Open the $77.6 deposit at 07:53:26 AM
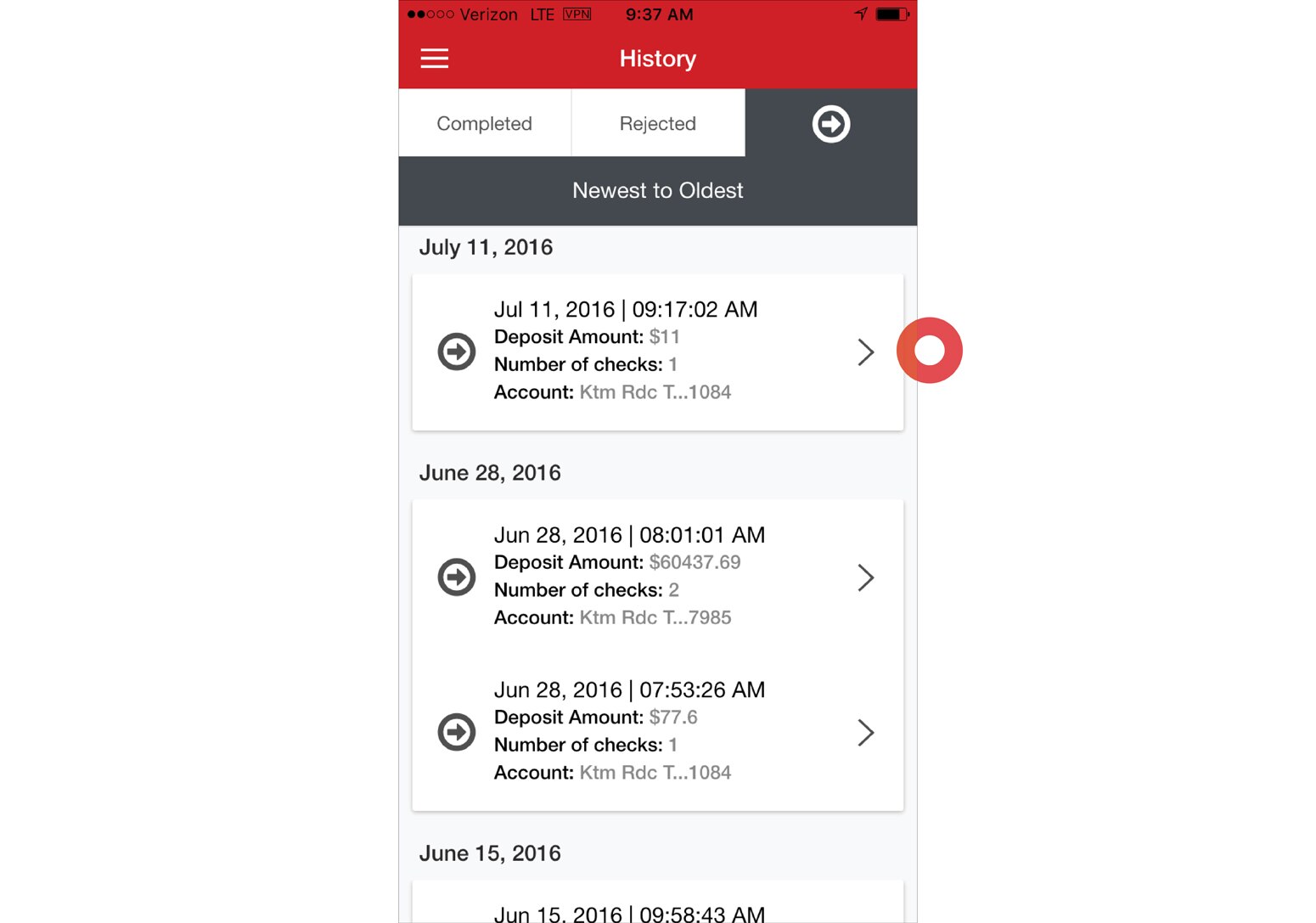The width and height of the screenshot is (1316, 923). (x=658, y=732)
